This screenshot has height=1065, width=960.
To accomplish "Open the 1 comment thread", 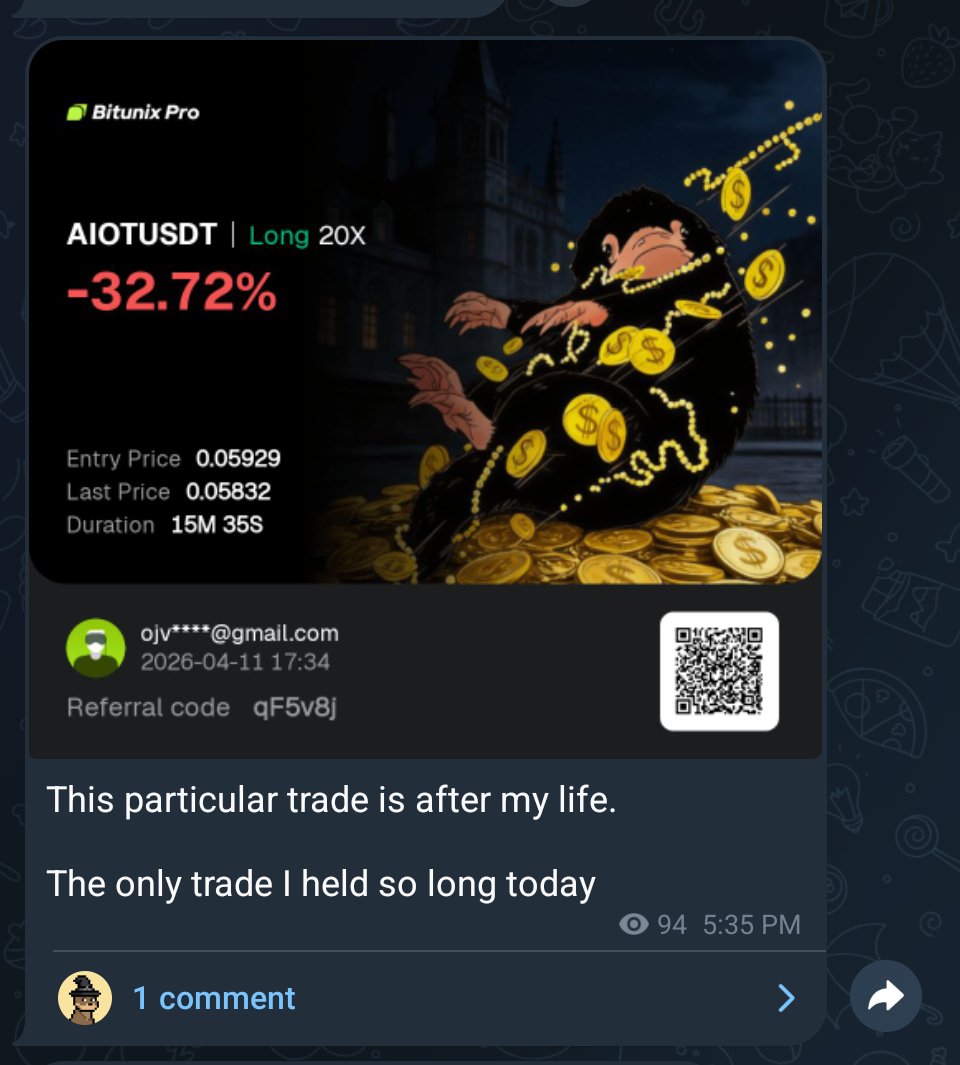I will (x=213, y=998).
